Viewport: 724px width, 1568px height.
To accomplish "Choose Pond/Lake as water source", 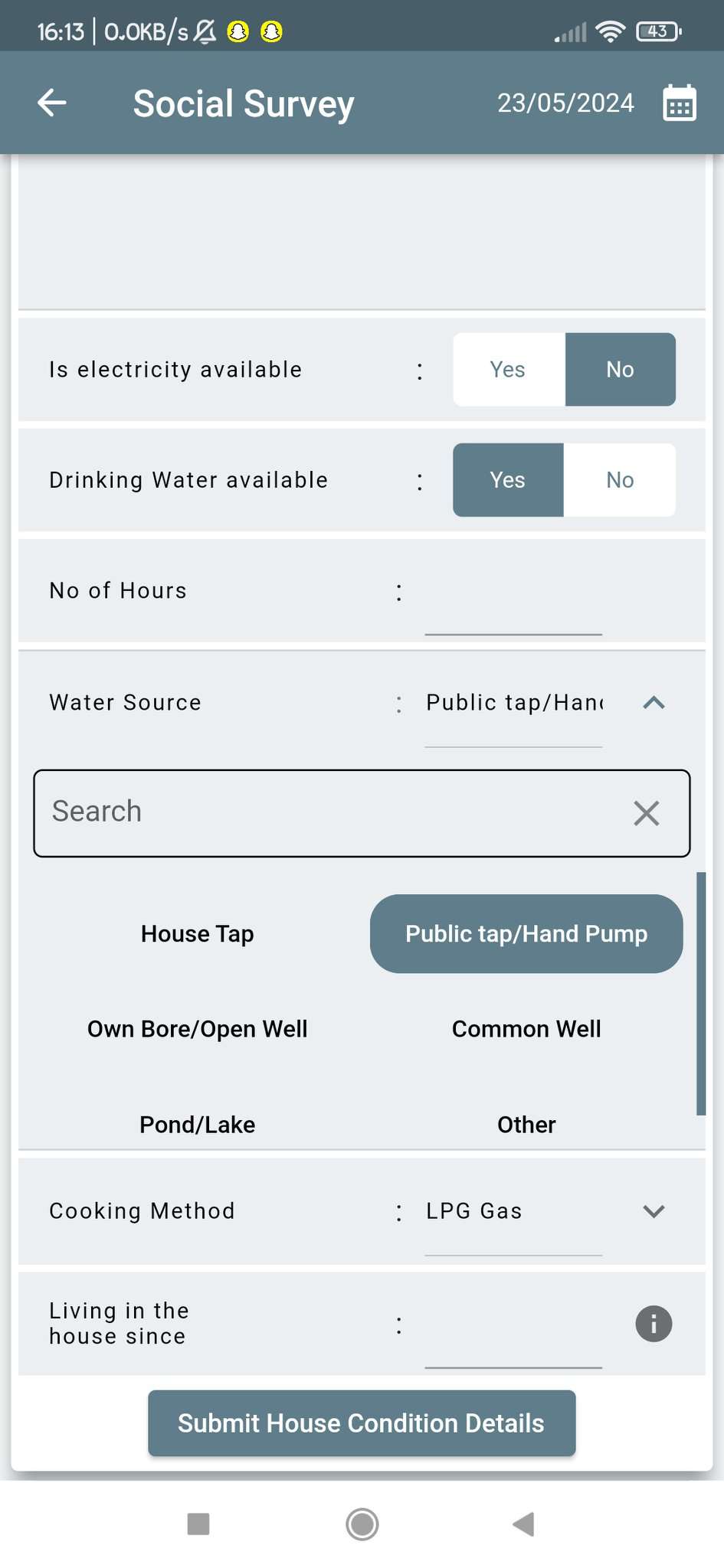I will [198, 1125].
